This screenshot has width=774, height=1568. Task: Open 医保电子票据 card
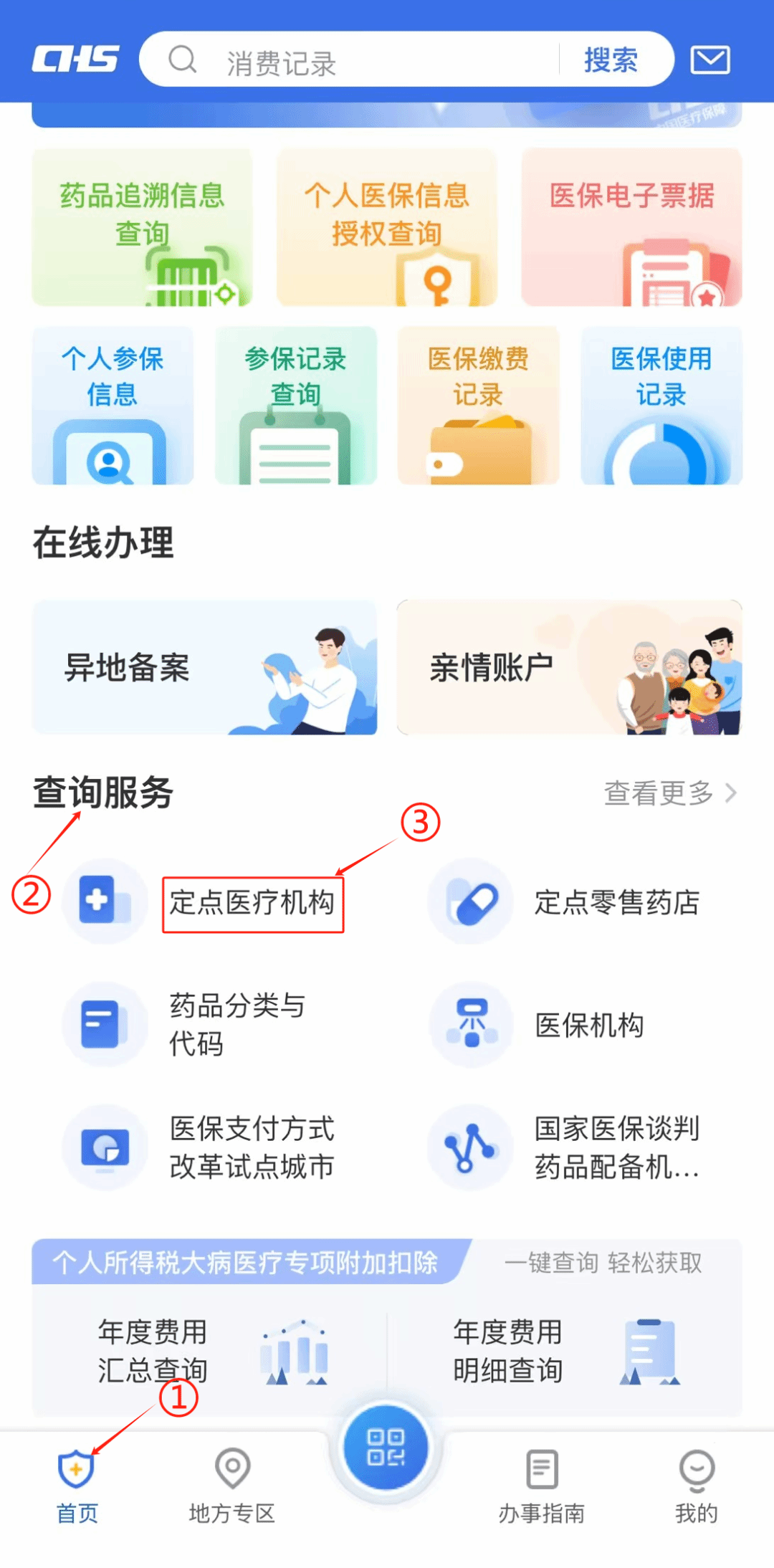click(x=631, y=227)
